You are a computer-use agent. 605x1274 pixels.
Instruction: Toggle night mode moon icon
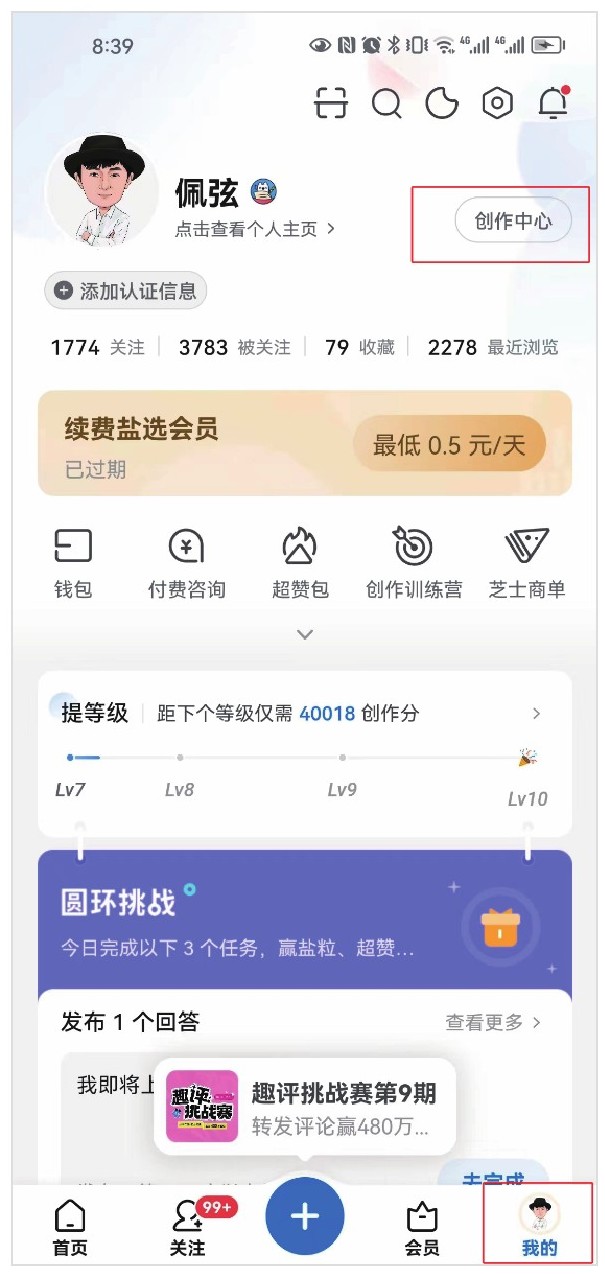pyautogui.click(x=441, y=103)
